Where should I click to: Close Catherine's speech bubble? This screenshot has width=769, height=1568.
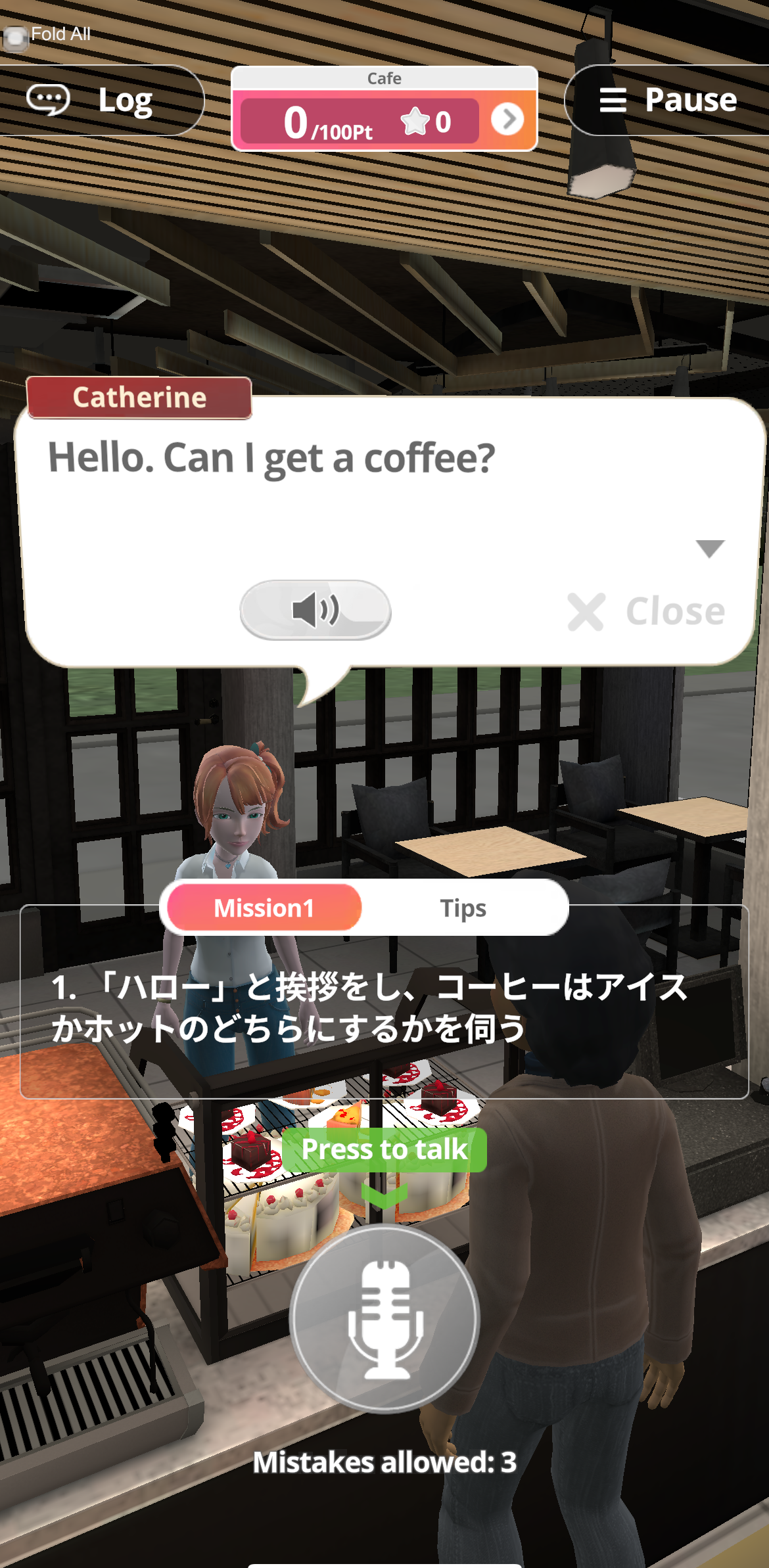pos(647,611)
